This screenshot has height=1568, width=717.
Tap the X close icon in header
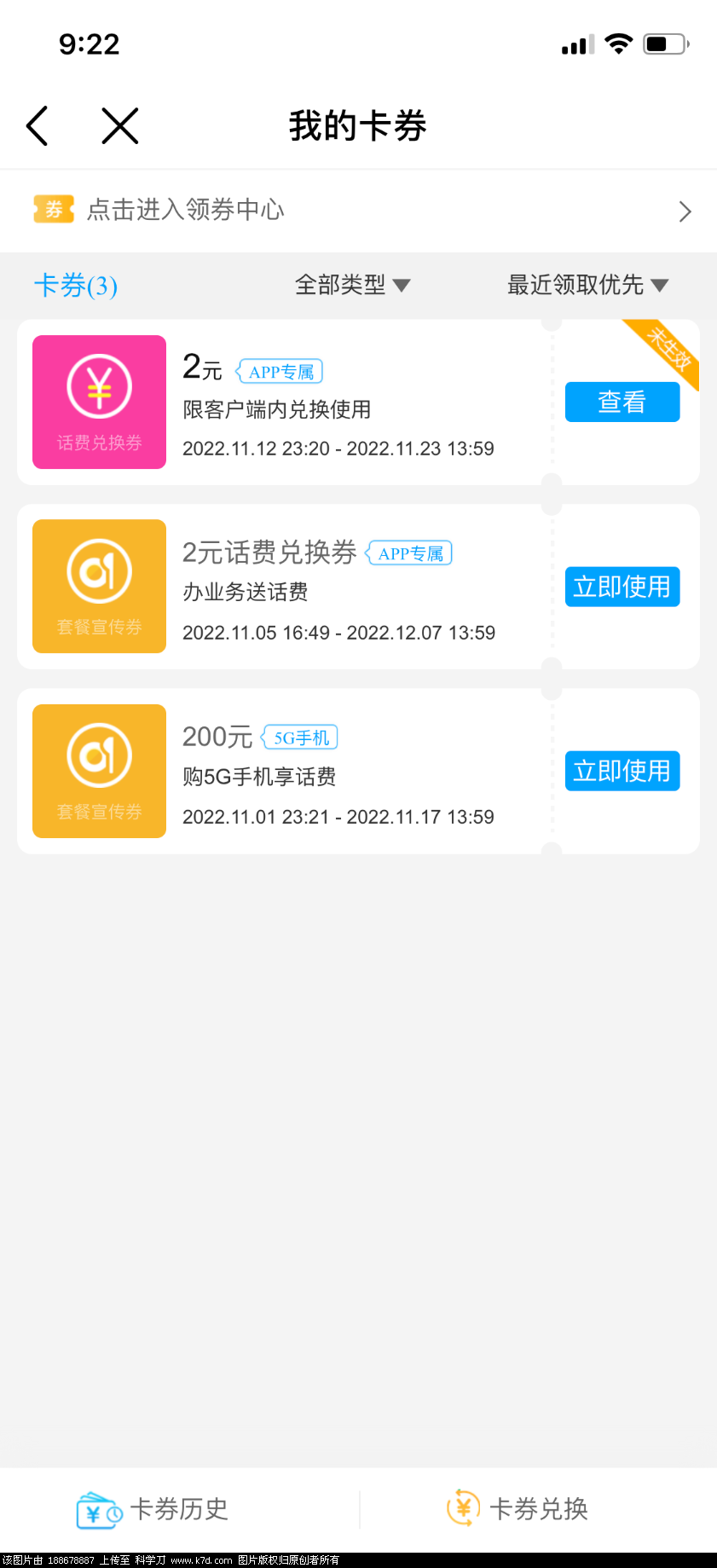click(119, 124)
